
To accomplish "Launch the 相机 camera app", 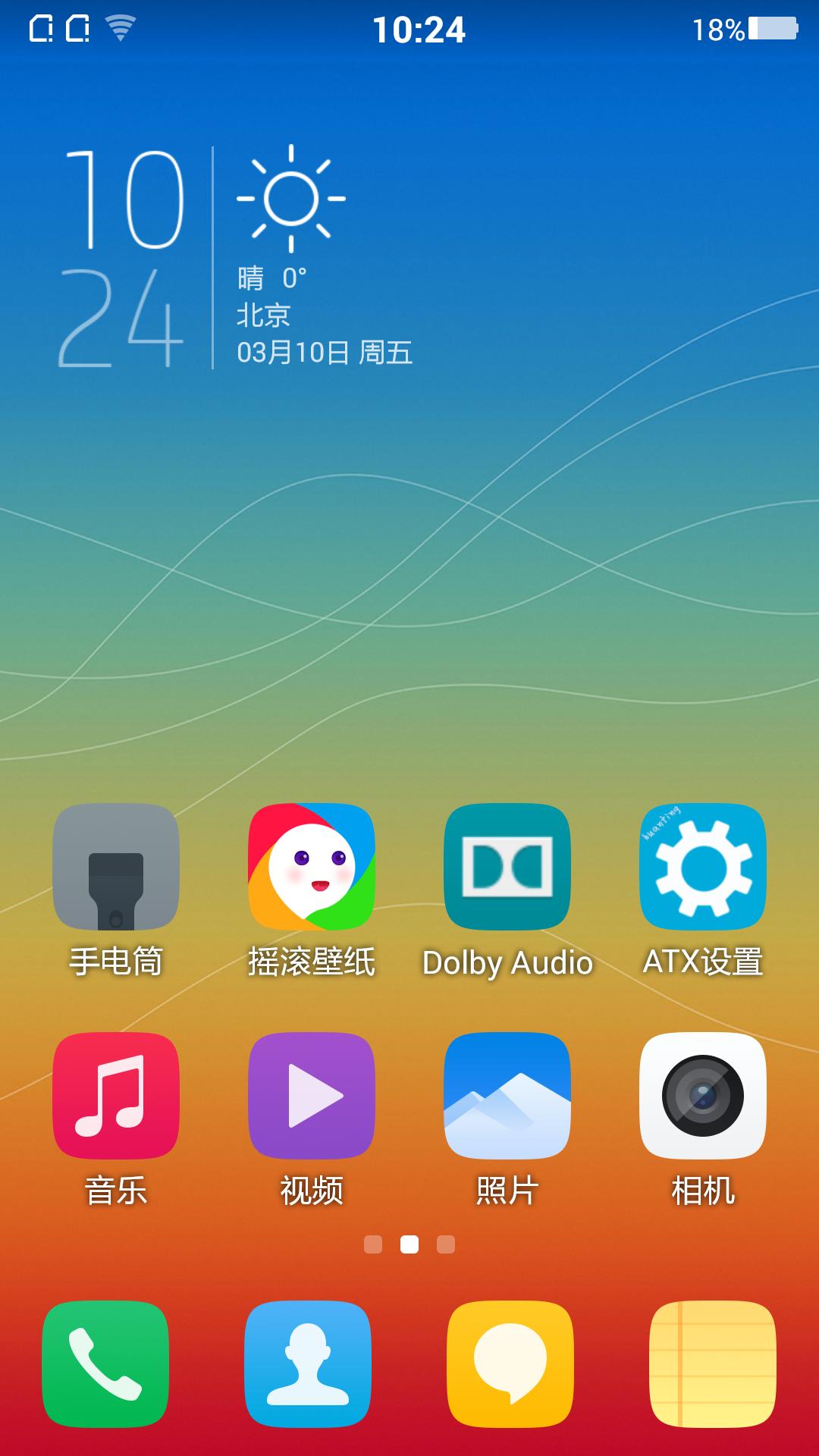I will 703,1096.
